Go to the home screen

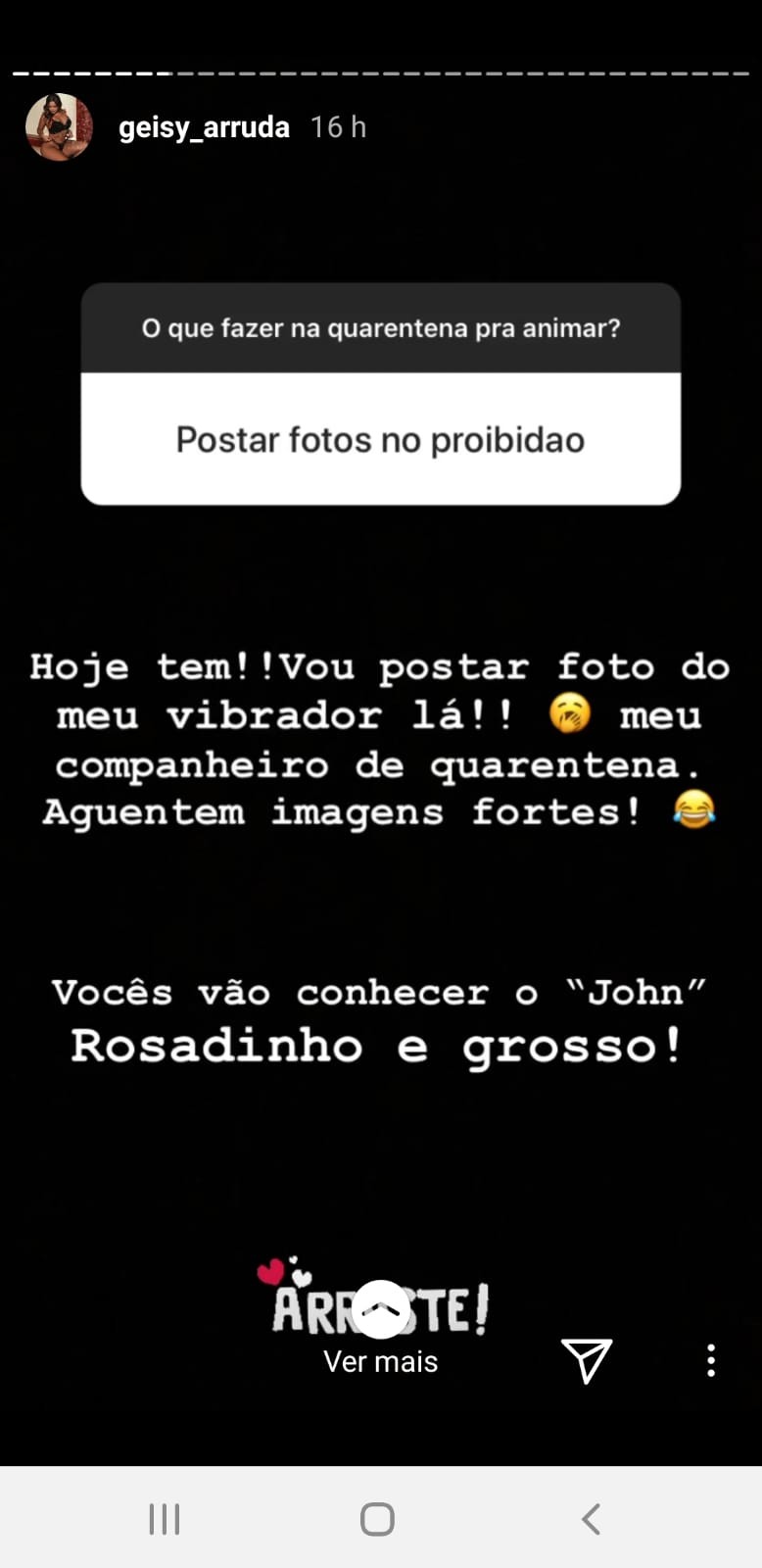pos(377,1519)
